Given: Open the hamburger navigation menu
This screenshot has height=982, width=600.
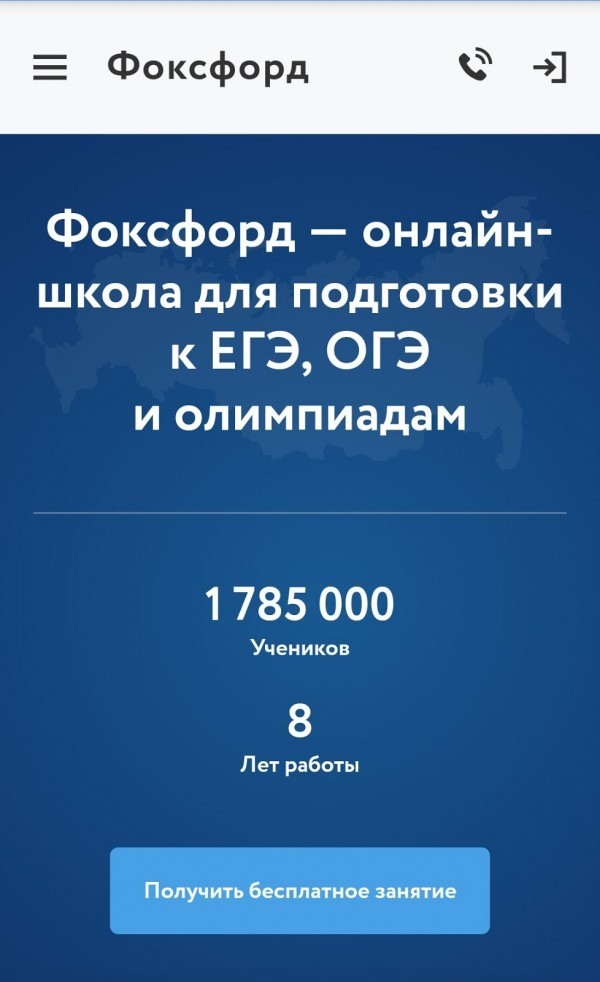Looking at the screenshot, I should coord(50,68).
